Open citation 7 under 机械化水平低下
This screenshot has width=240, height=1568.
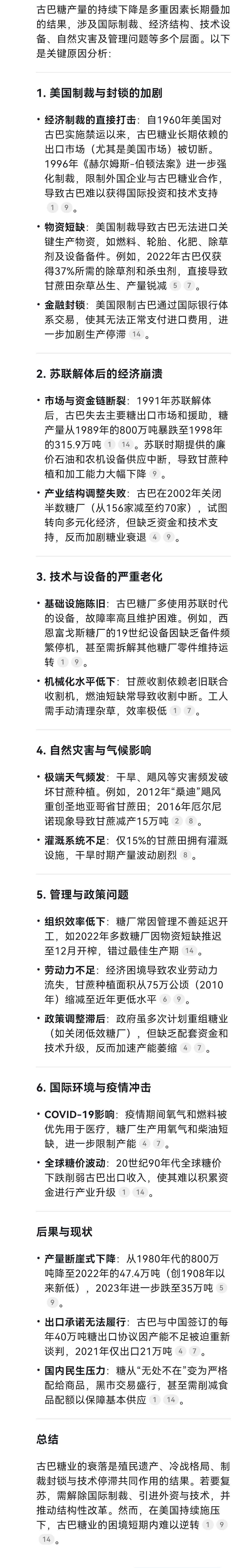click(x=189, y=710)
